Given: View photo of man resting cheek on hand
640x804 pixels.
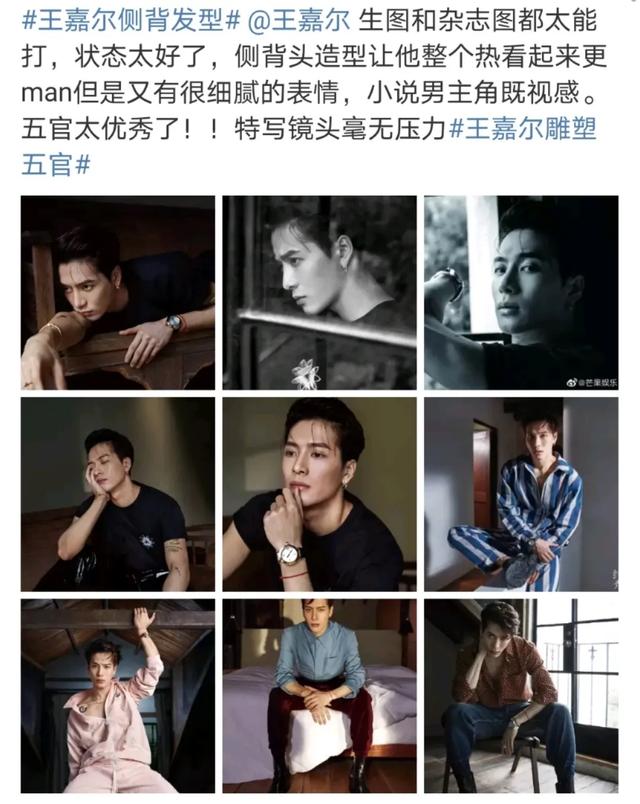Looking at the screenshot, I should coord(118,494).
